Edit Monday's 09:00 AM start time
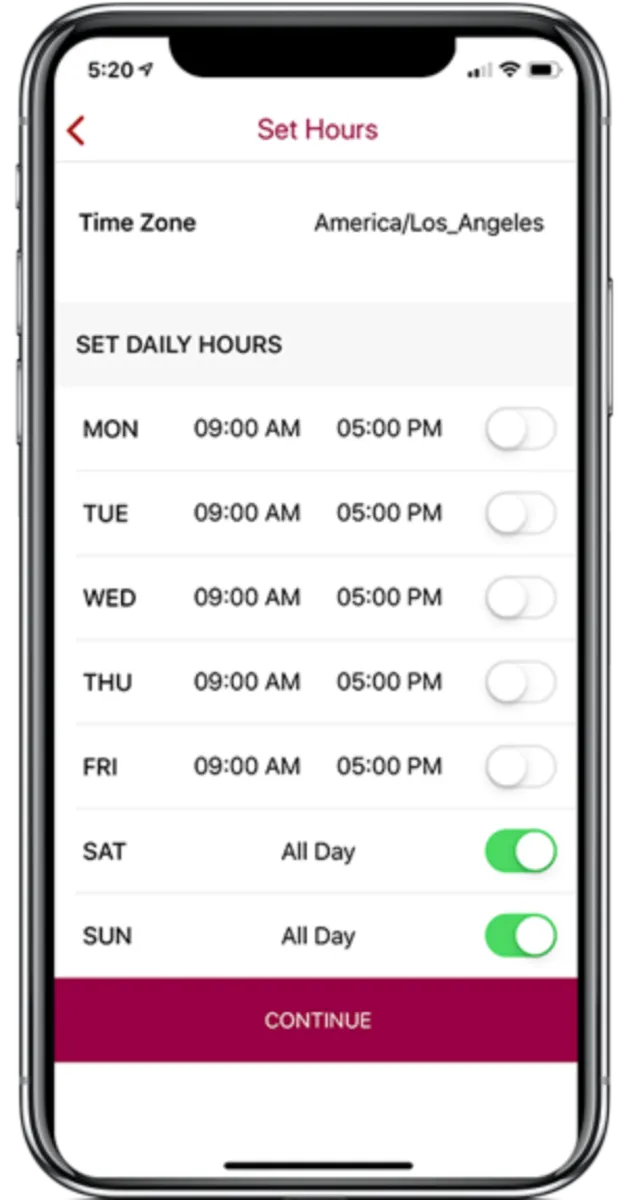Viewport: 626px width, 1200px height. (247, 430)
